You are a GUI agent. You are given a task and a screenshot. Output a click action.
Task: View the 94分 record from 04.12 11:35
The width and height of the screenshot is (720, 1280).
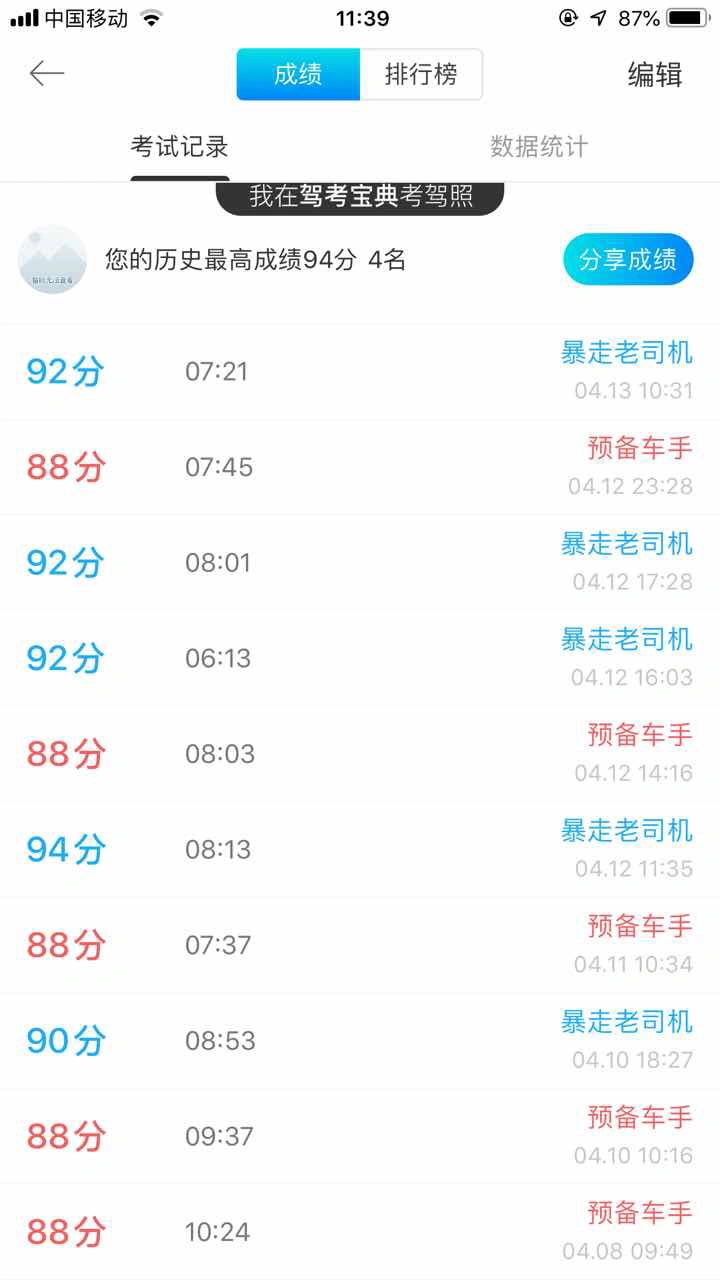[360, 850]
